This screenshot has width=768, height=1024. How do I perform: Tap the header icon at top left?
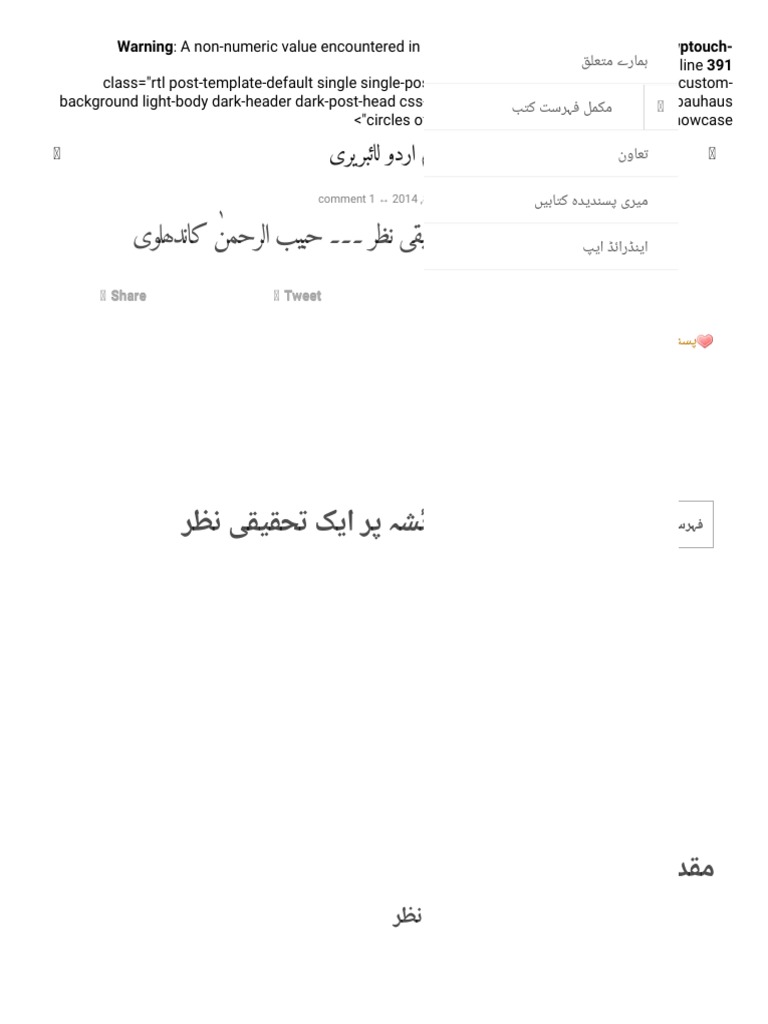coord(57,153)
